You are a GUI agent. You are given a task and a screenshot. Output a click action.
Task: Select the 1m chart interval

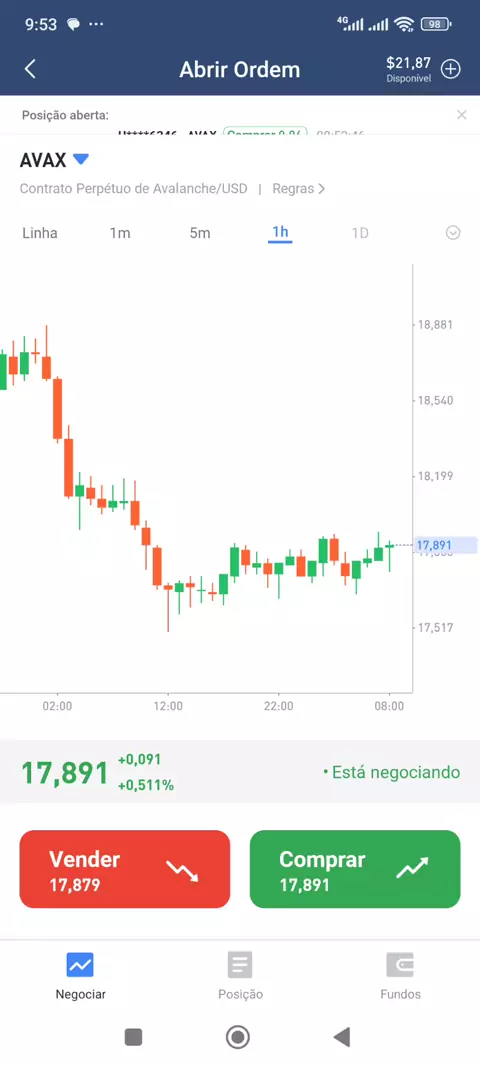click(120, 233)
